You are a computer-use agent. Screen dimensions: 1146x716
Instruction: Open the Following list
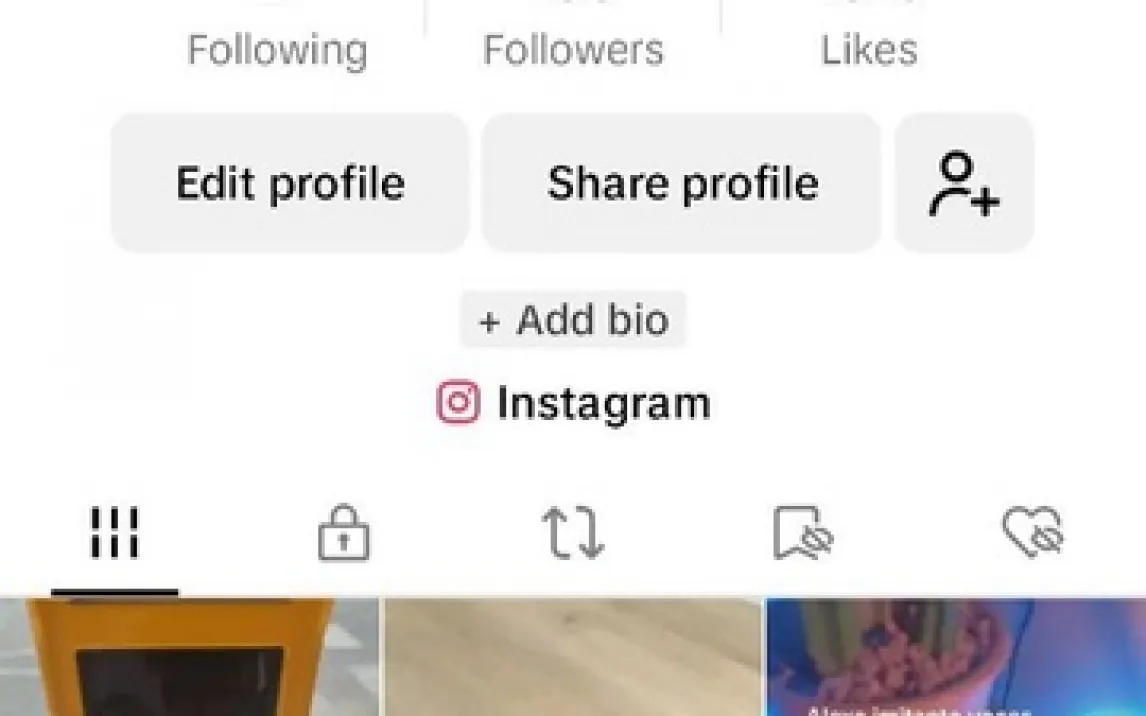(277, 49)
